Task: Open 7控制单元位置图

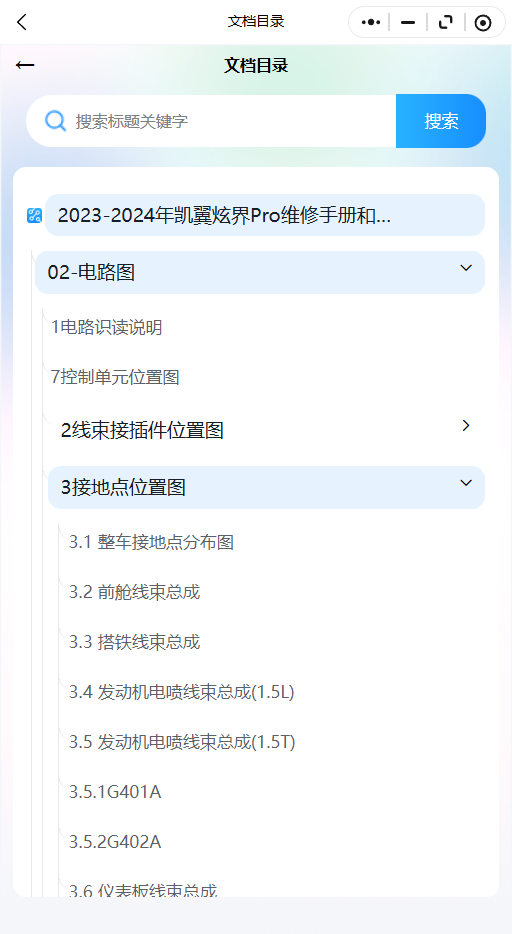Action: click(115, 377)
